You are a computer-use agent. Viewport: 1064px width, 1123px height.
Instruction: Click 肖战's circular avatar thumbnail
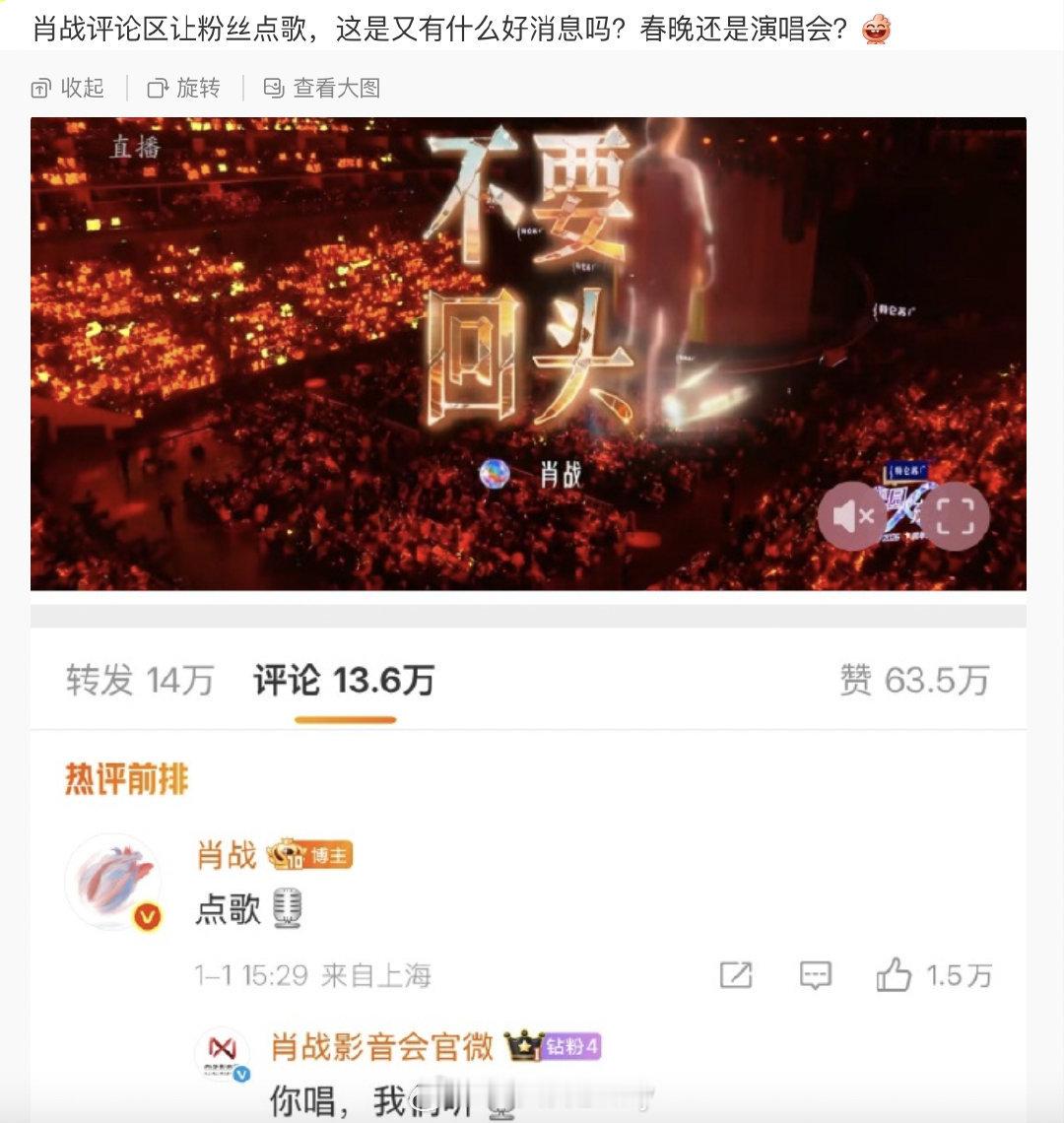click(112, 882)
